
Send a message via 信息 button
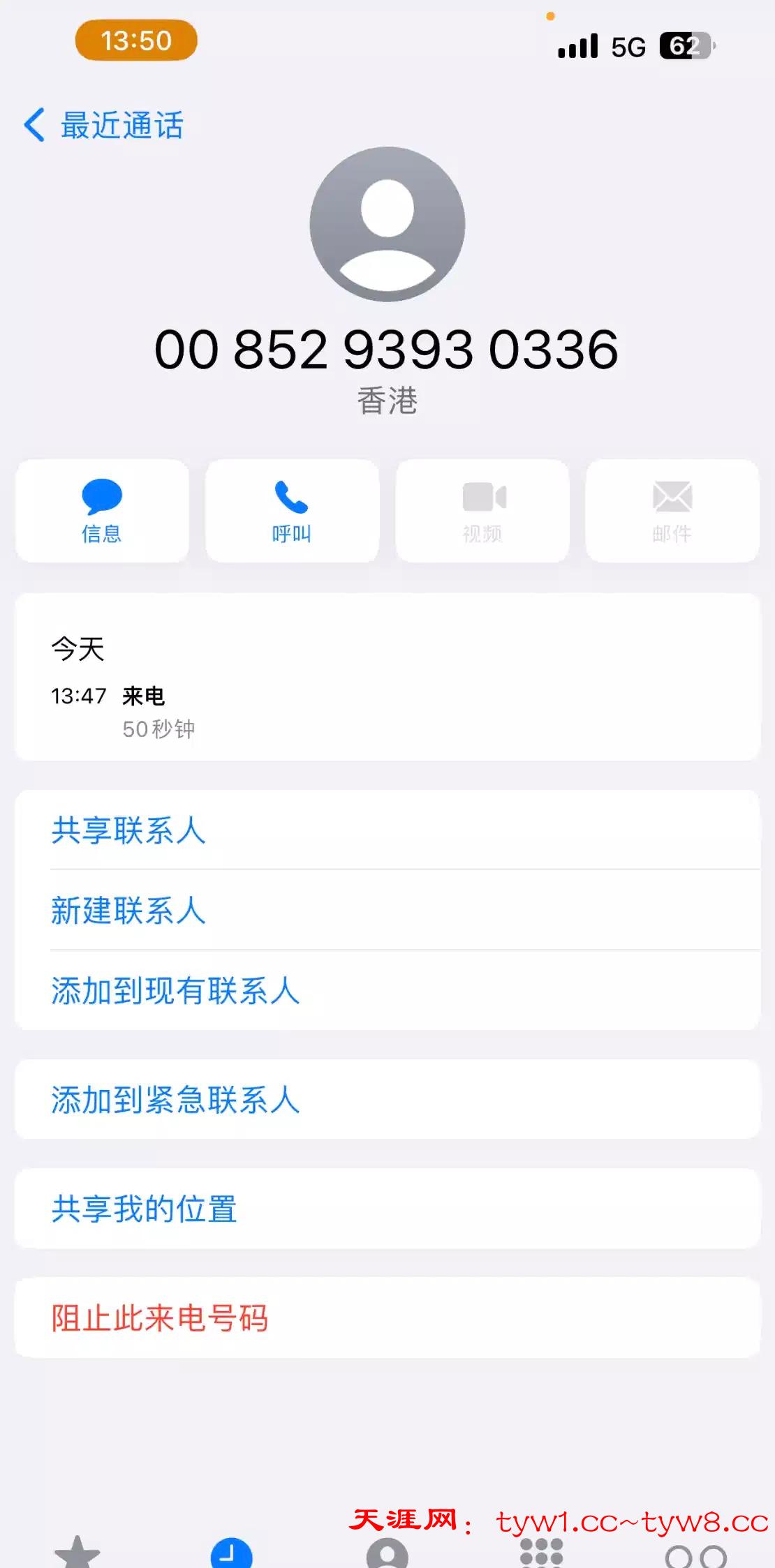tap(102, 511)
